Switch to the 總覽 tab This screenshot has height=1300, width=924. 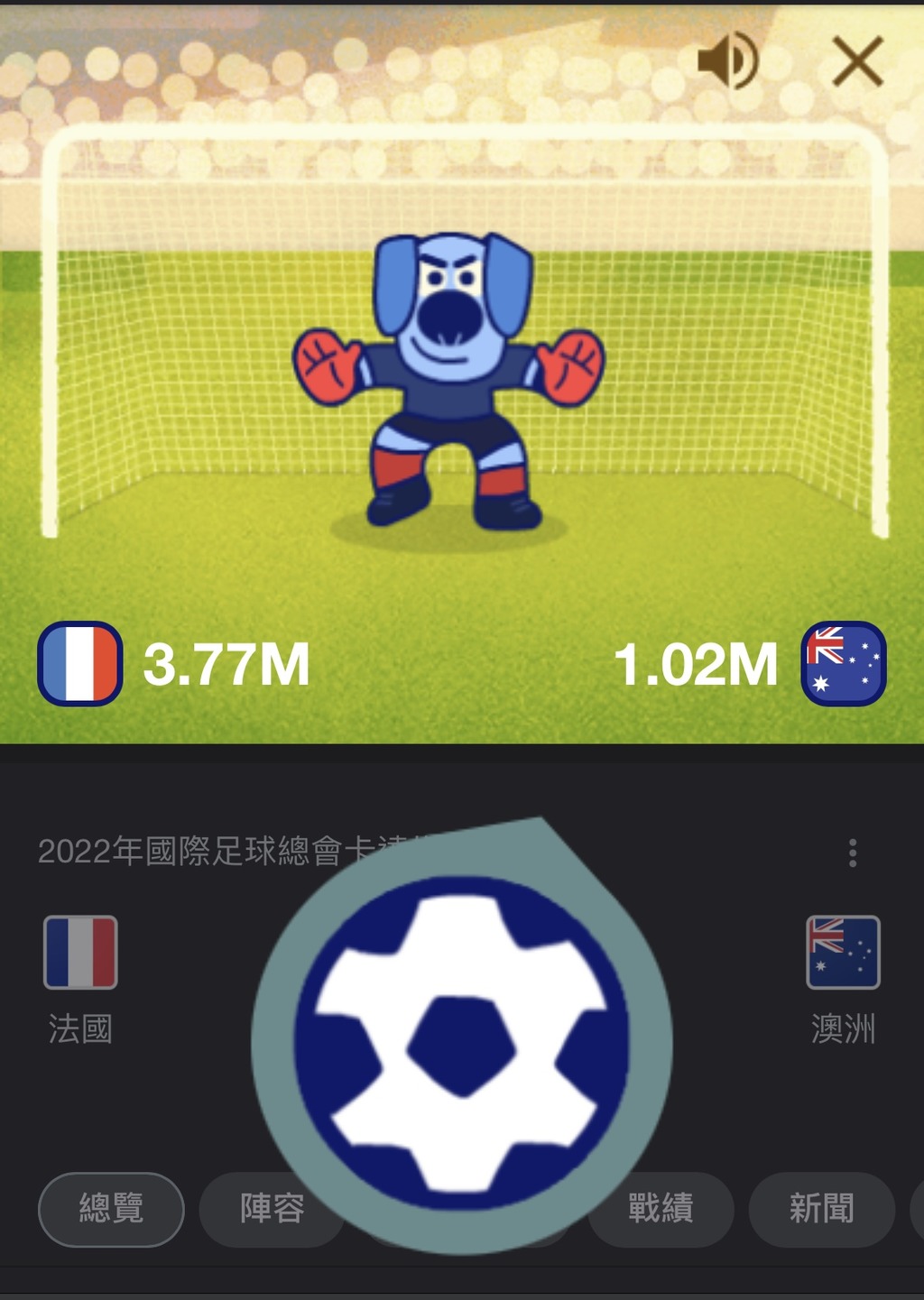click(111, 1208)
